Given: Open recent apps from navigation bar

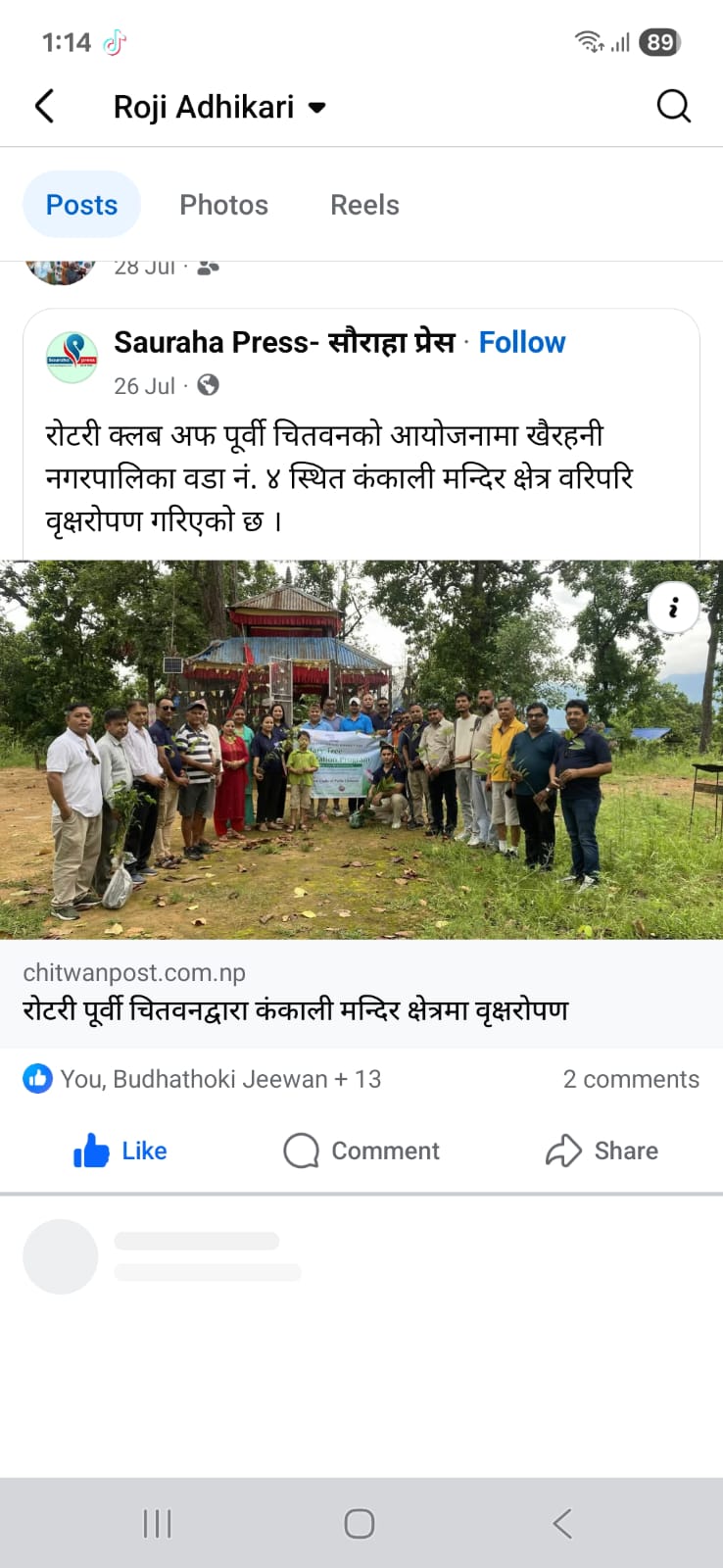Looking at the screenshot, I should click(157, 1523).
